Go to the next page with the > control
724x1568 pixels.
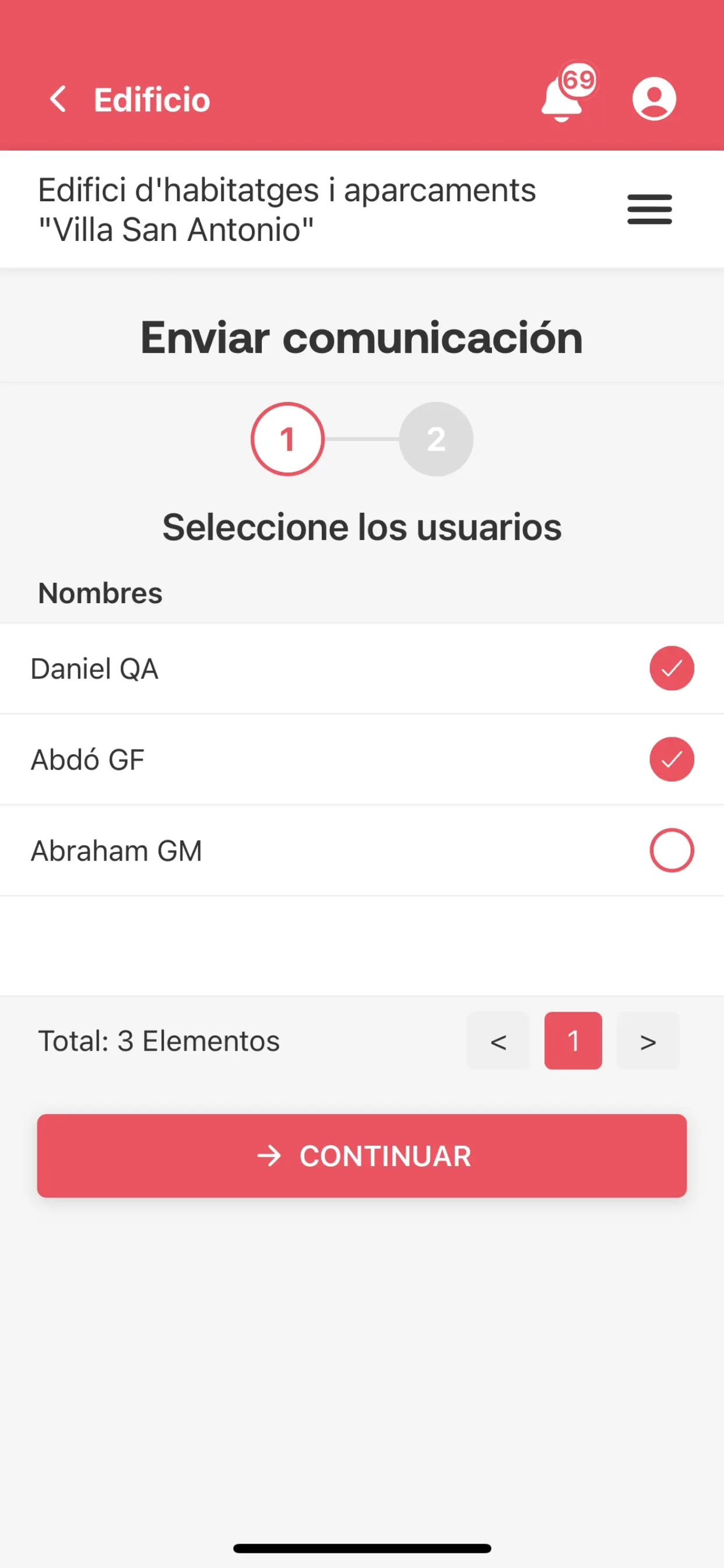click(647, 1041)
